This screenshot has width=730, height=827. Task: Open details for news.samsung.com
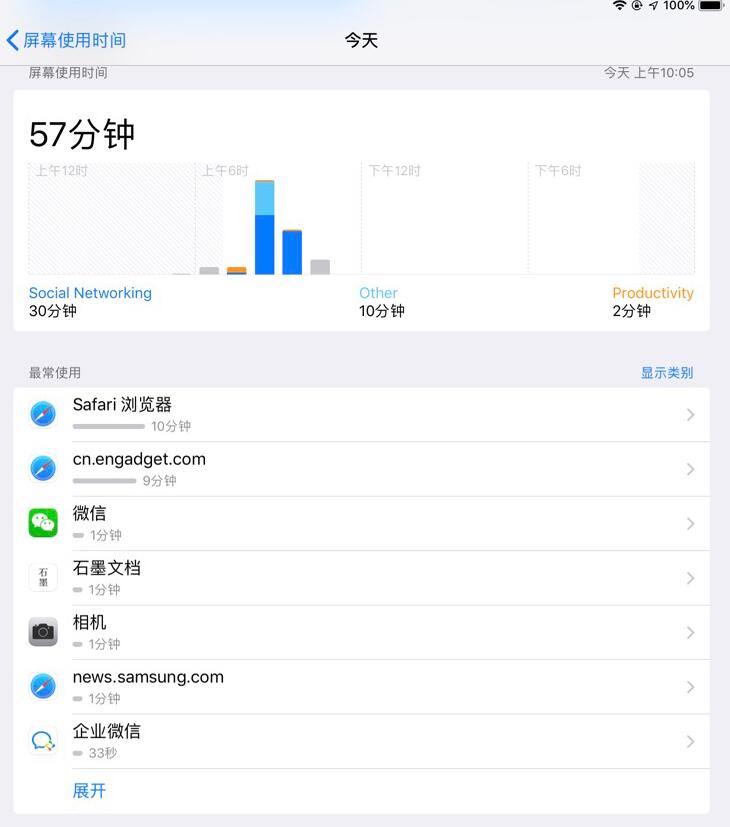click(x=690, y=686)
